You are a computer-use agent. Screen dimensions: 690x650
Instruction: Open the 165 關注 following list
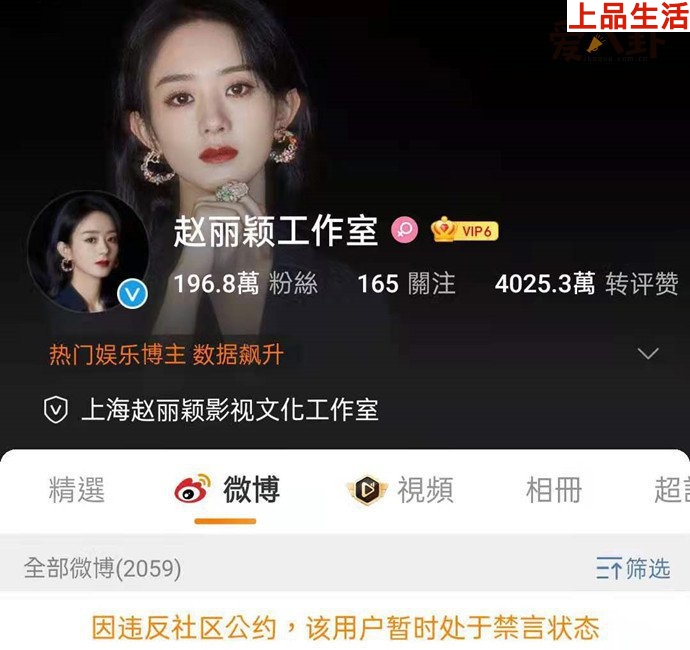[x=406, y=284]
